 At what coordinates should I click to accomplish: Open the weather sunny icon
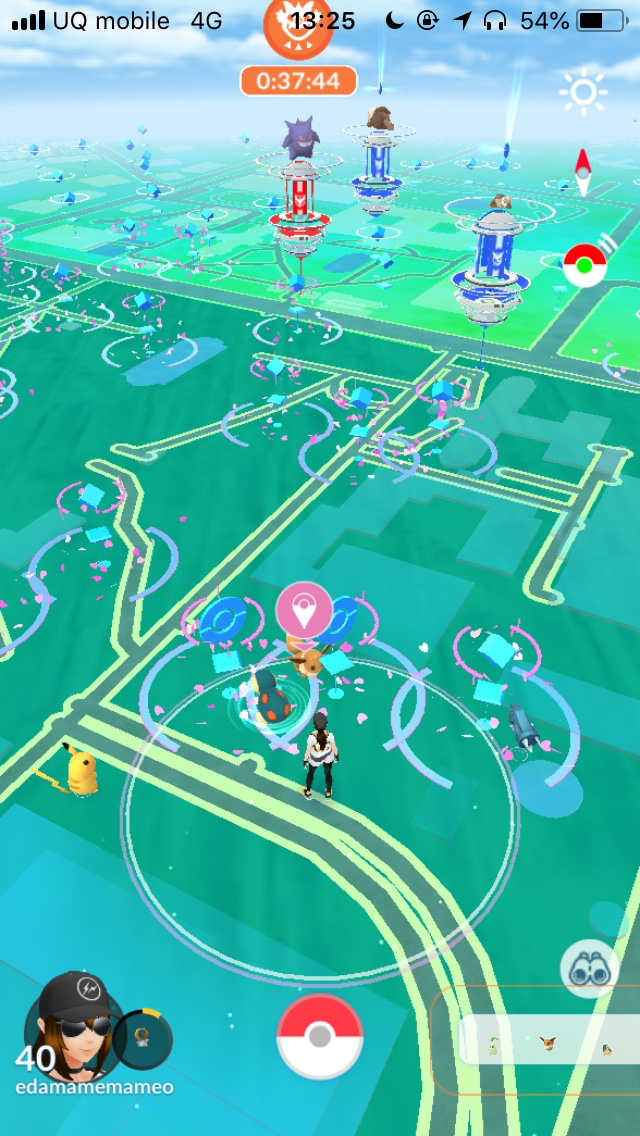(x=583, y=93)
